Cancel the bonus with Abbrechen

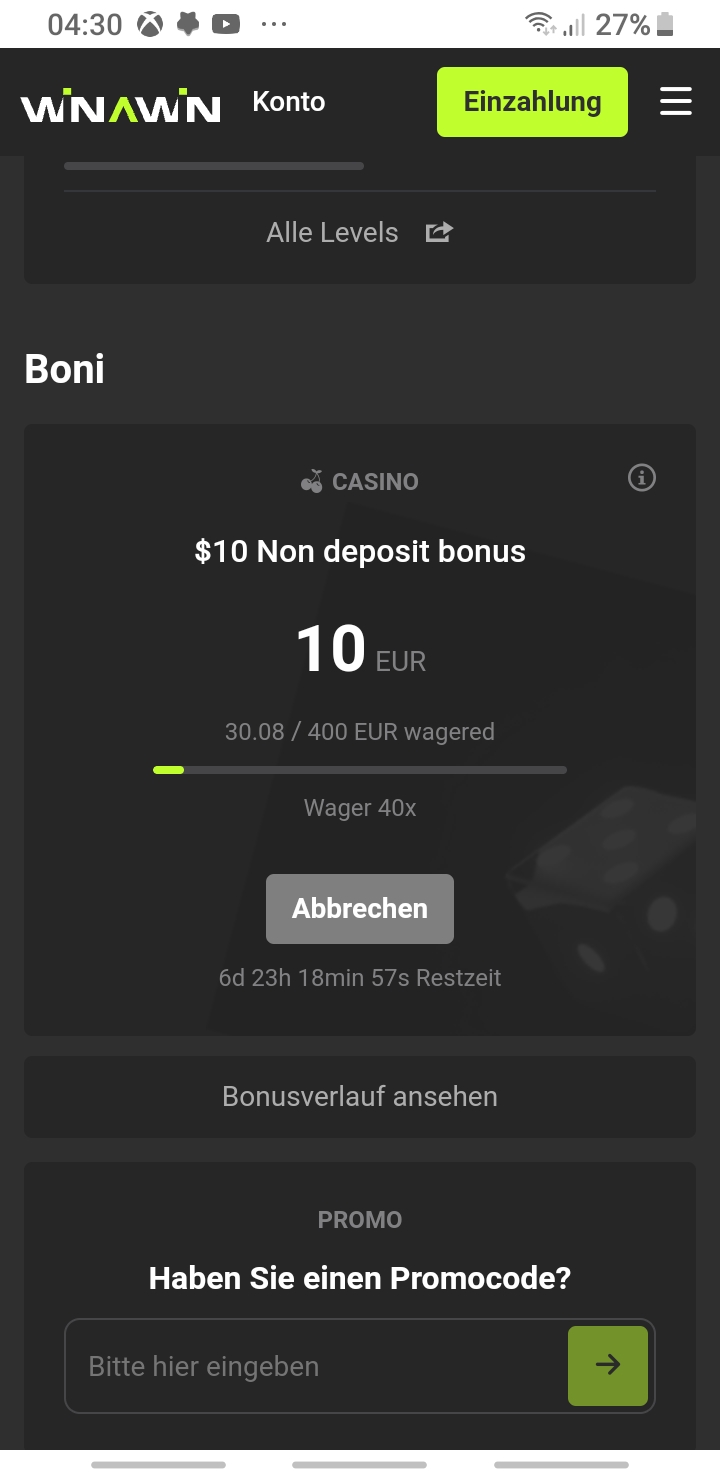pyautogui.click(x=359, y=908)
